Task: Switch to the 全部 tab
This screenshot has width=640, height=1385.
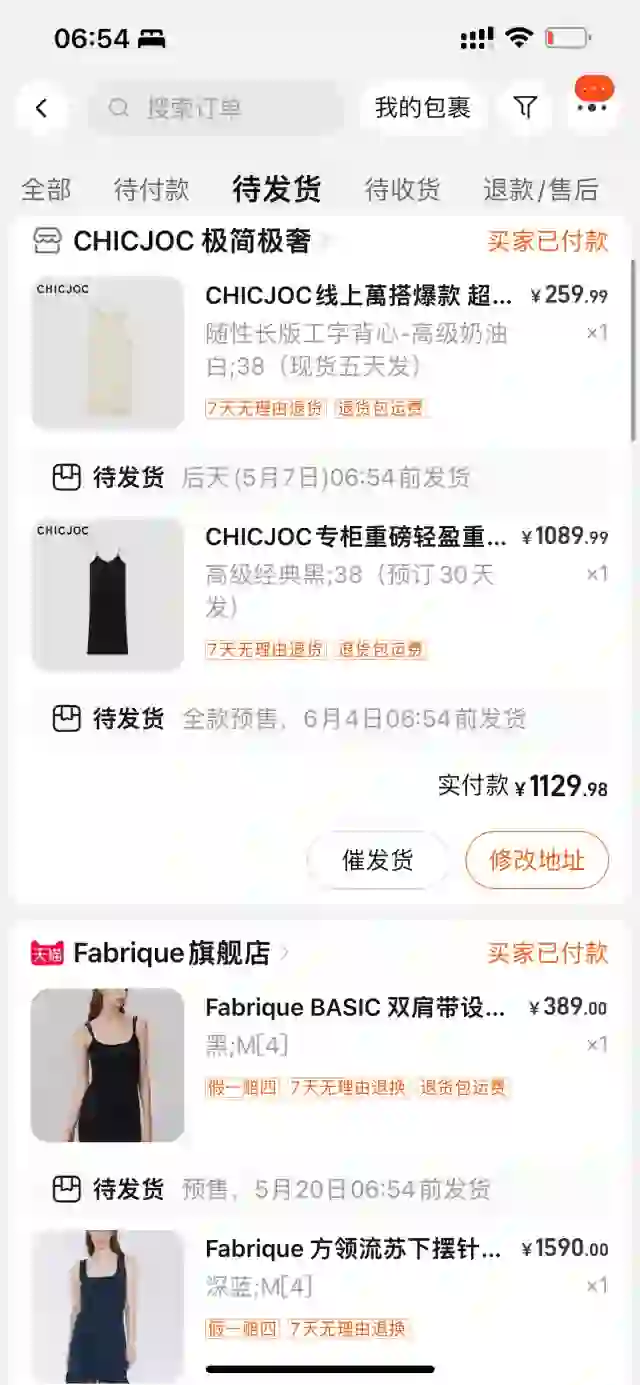Action: coord(46,189)
